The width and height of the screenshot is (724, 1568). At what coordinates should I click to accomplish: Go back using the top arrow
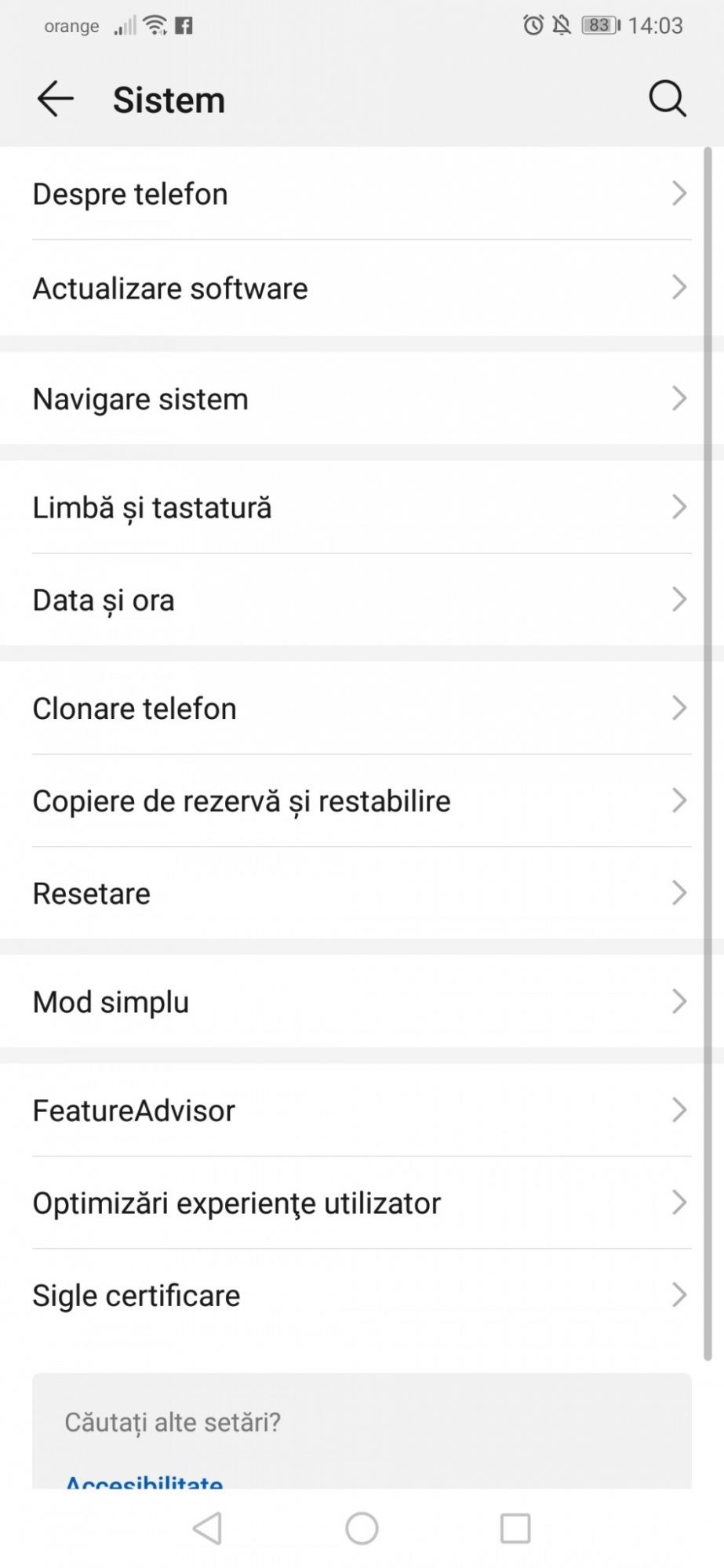pos(55,100)
